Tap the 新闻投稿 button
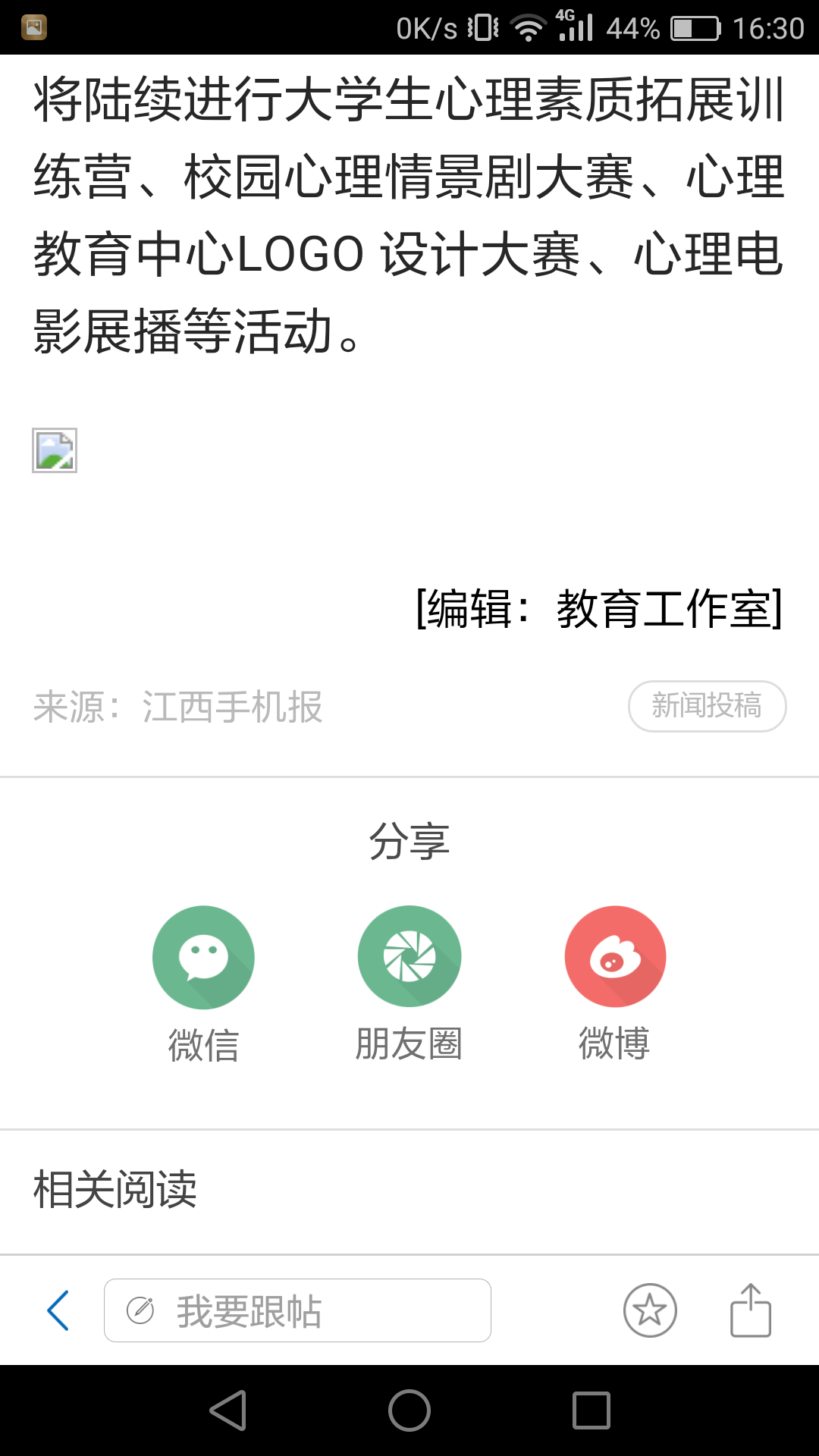Image resolution: width=819 pixels, height=1456 pixels. pyautogui.click(x=707, y=706)
